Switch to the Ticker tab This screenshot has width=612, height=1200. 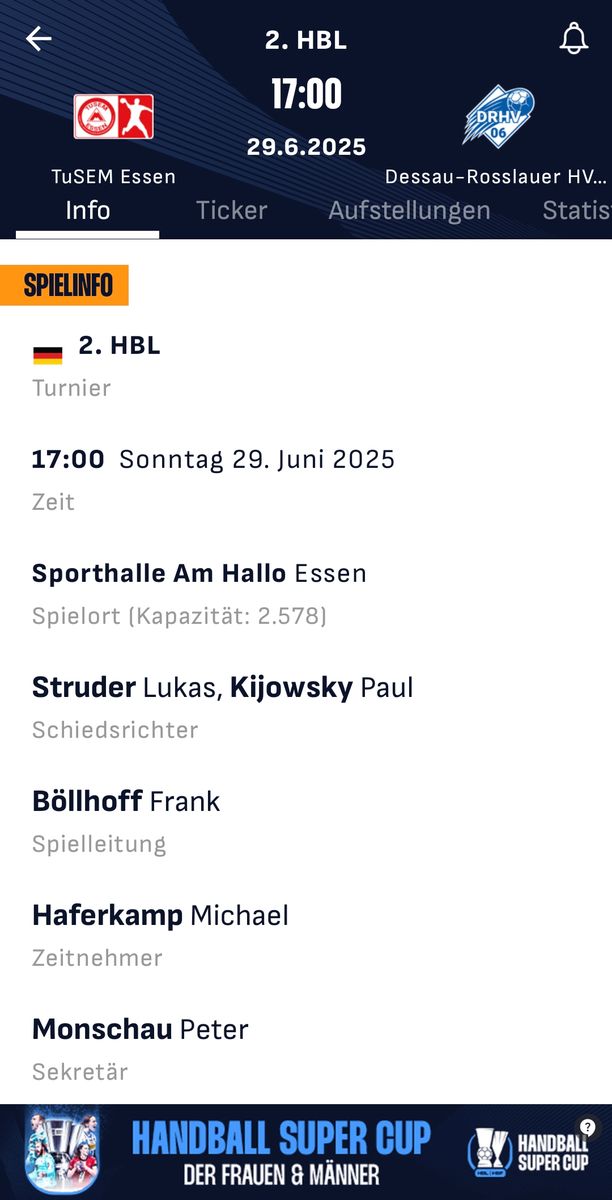pos(231,210)
